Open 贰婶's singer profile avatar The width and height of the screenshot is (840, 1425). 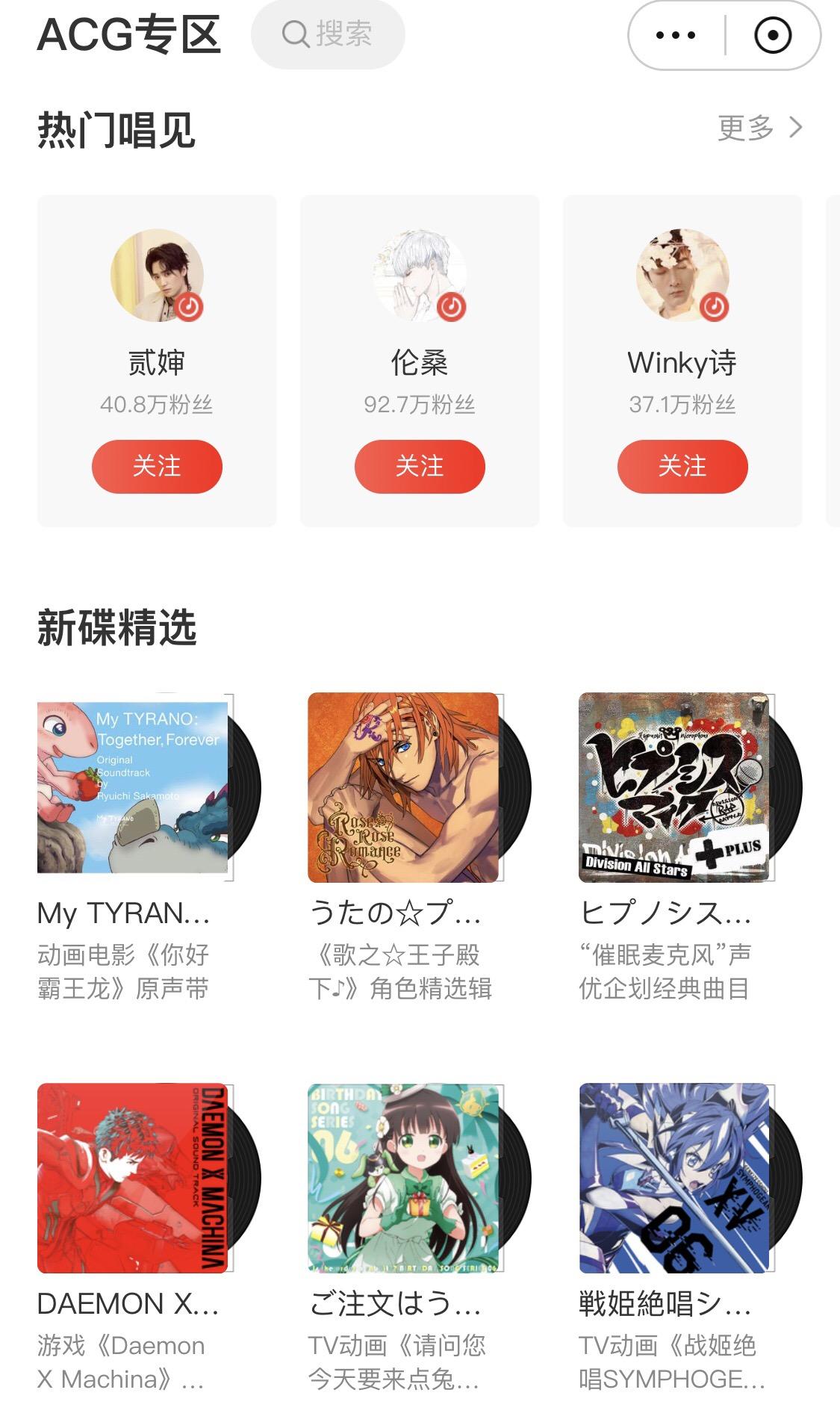(x=157, y=276)
